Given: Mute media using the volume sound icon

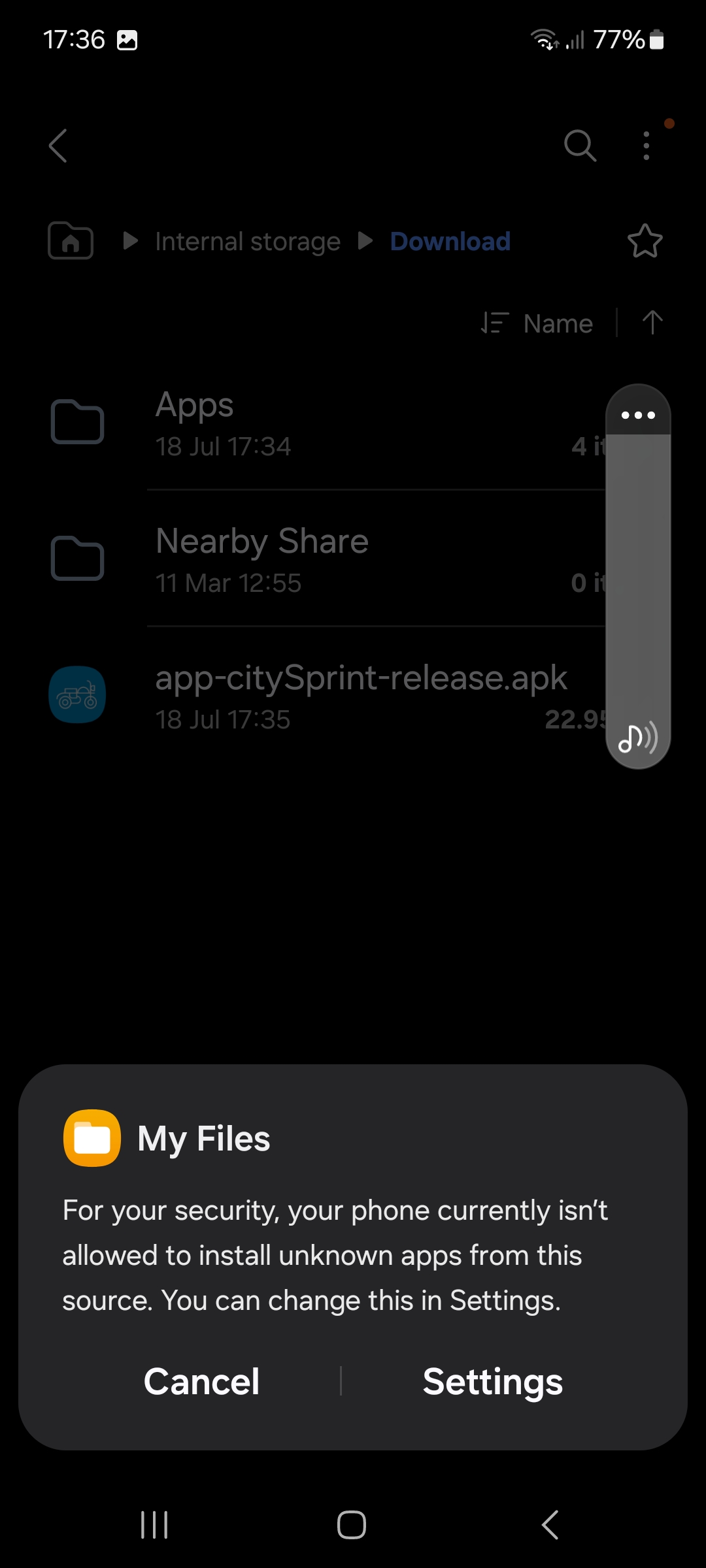Looking at the screenshot, I should tap(637, 738).
